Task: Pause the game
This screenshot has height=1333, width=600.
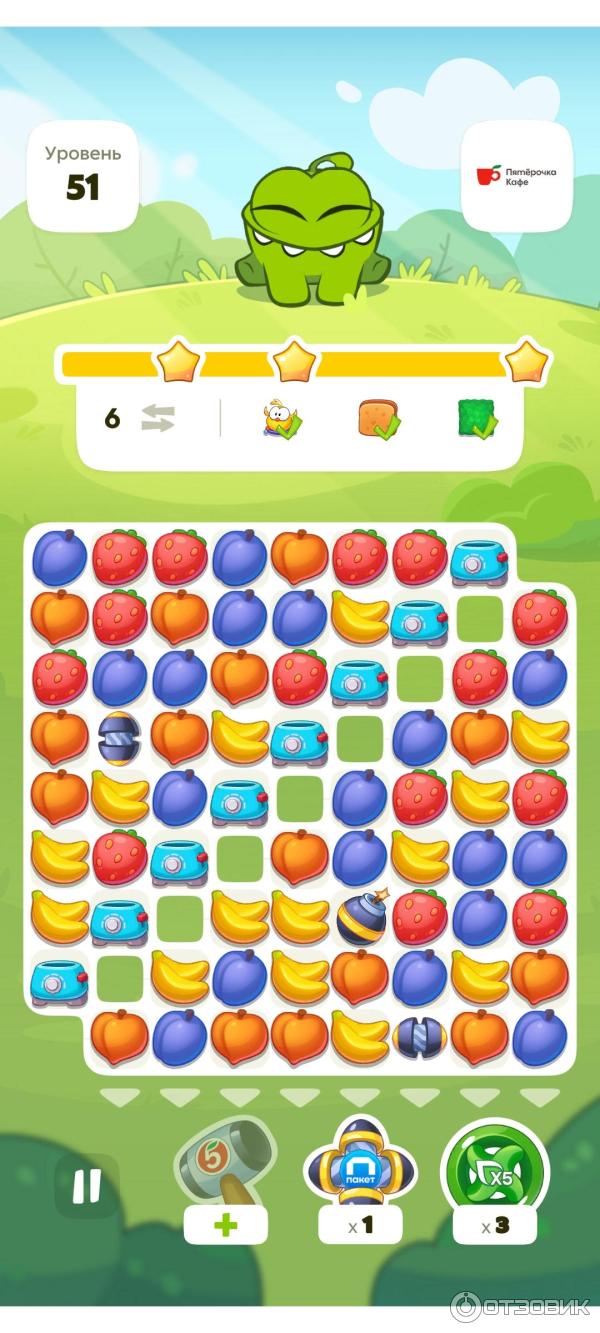Action: pyautogui.click(x=86, y=1186)
